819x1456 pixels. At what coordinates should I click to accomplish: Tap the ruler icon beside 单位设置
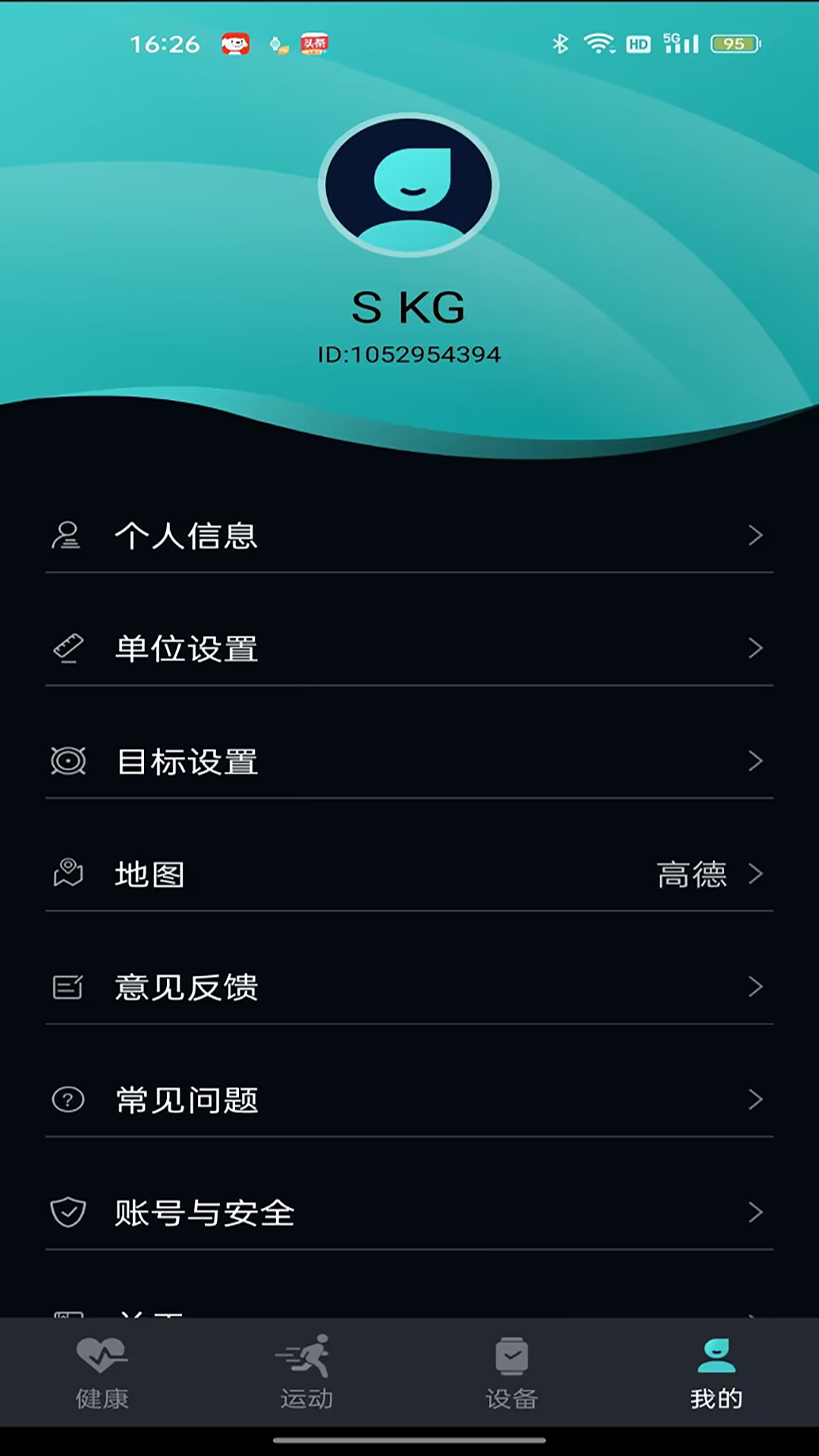pos(68,648)
